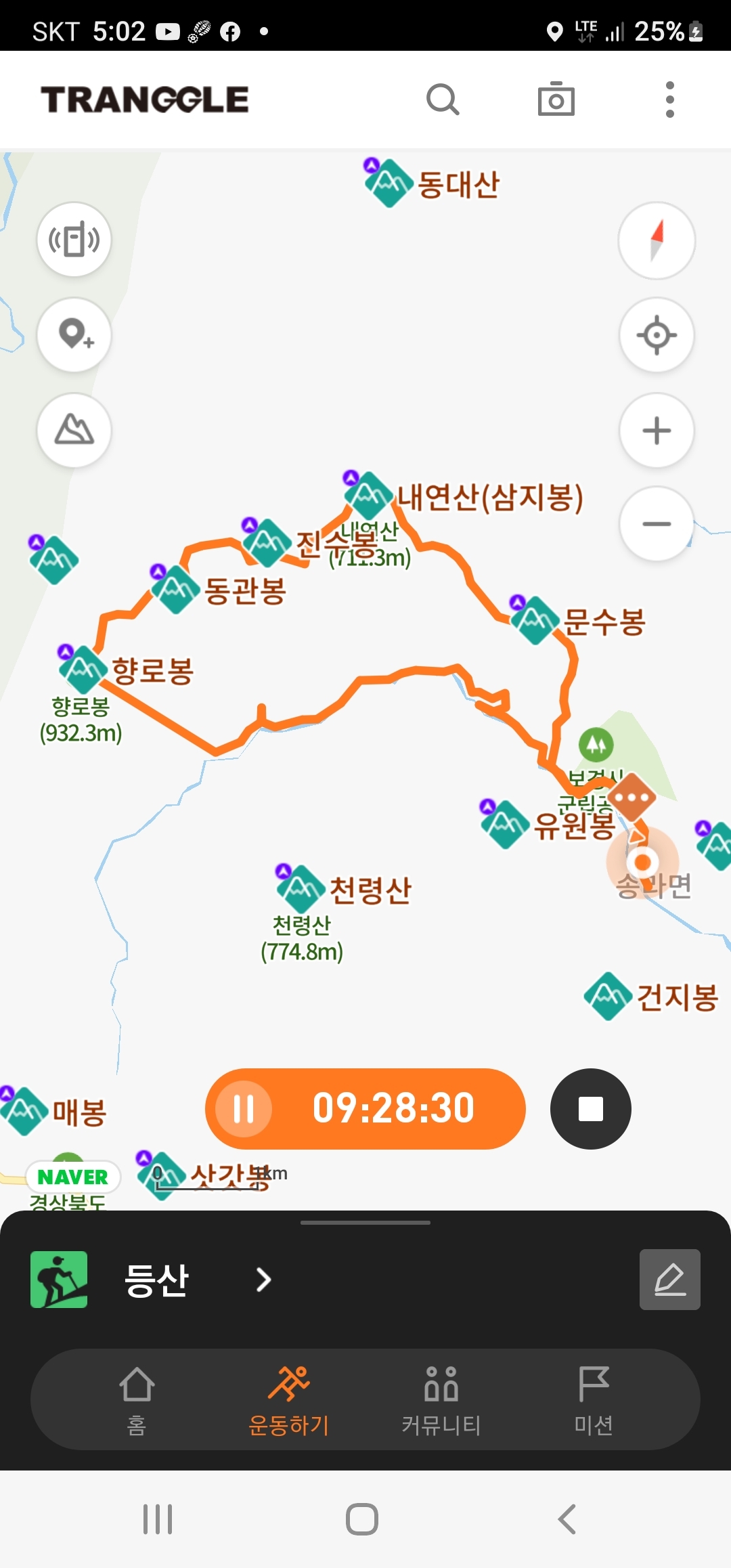
Task: Switch to the 커뮤니티 tab
Action: [441, 1399]
